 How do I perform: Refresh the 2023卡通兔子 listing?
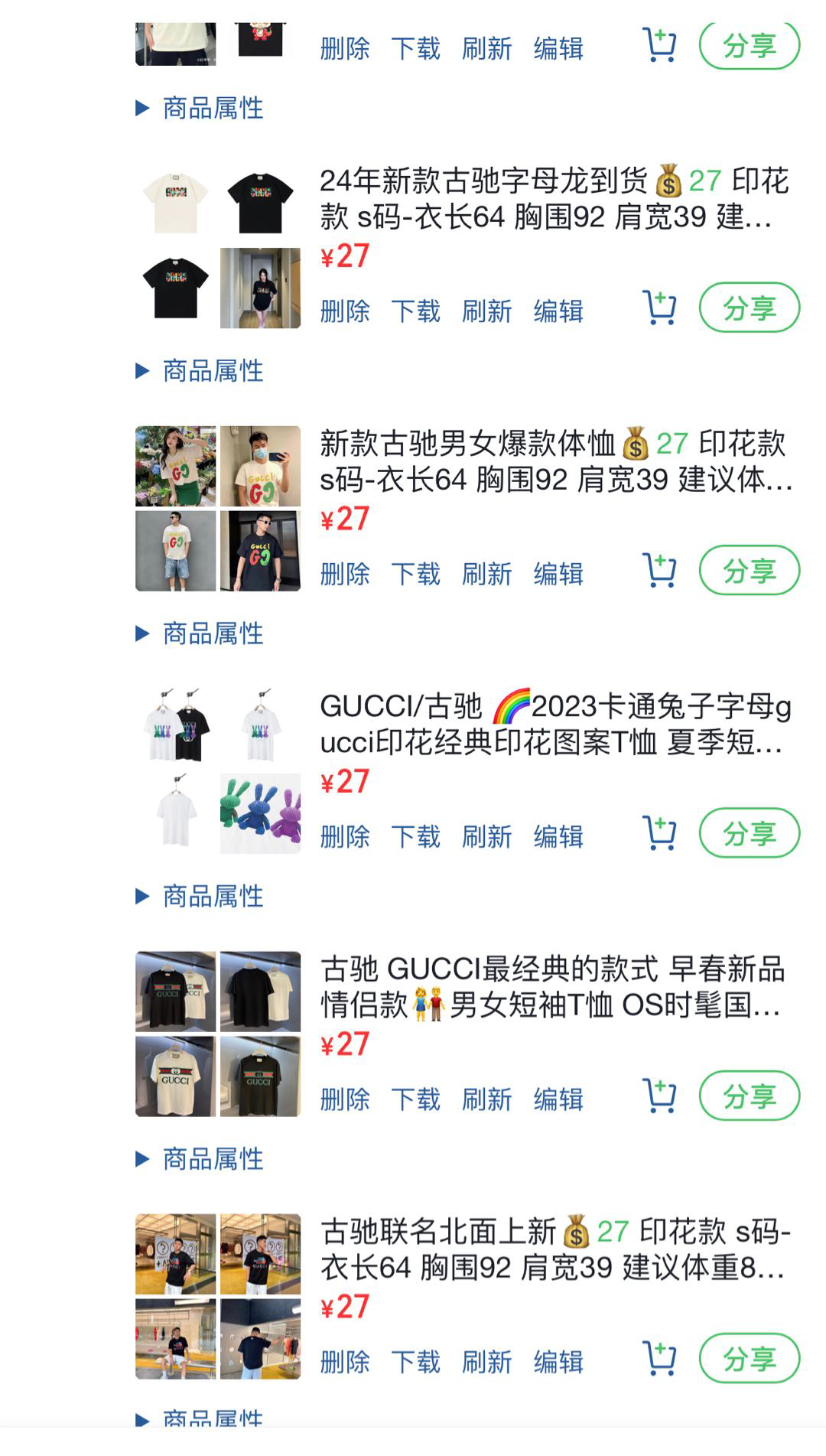tap(486, 836)
